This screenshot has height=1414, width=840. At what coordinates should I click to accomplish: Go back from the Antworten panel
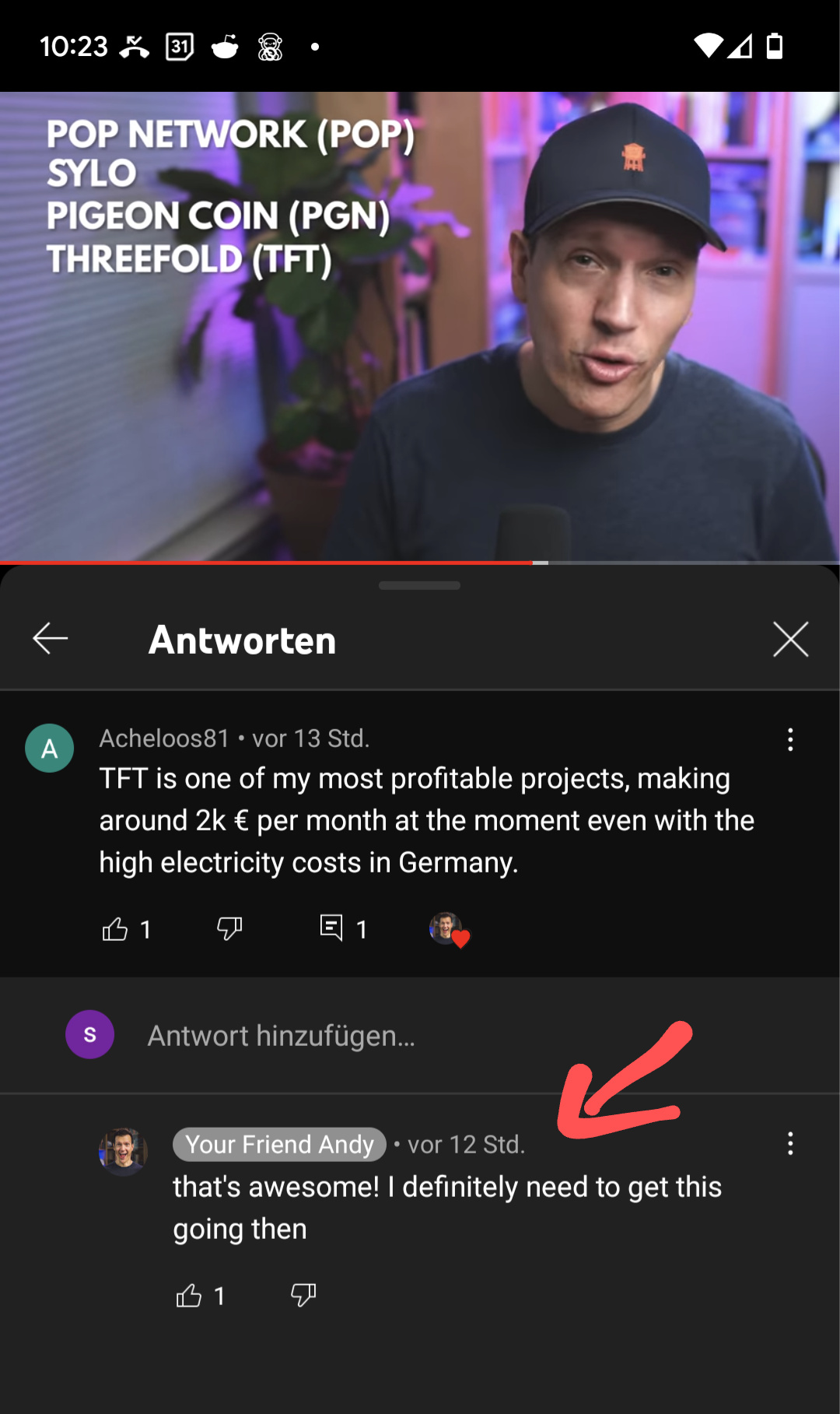point(51,639)
